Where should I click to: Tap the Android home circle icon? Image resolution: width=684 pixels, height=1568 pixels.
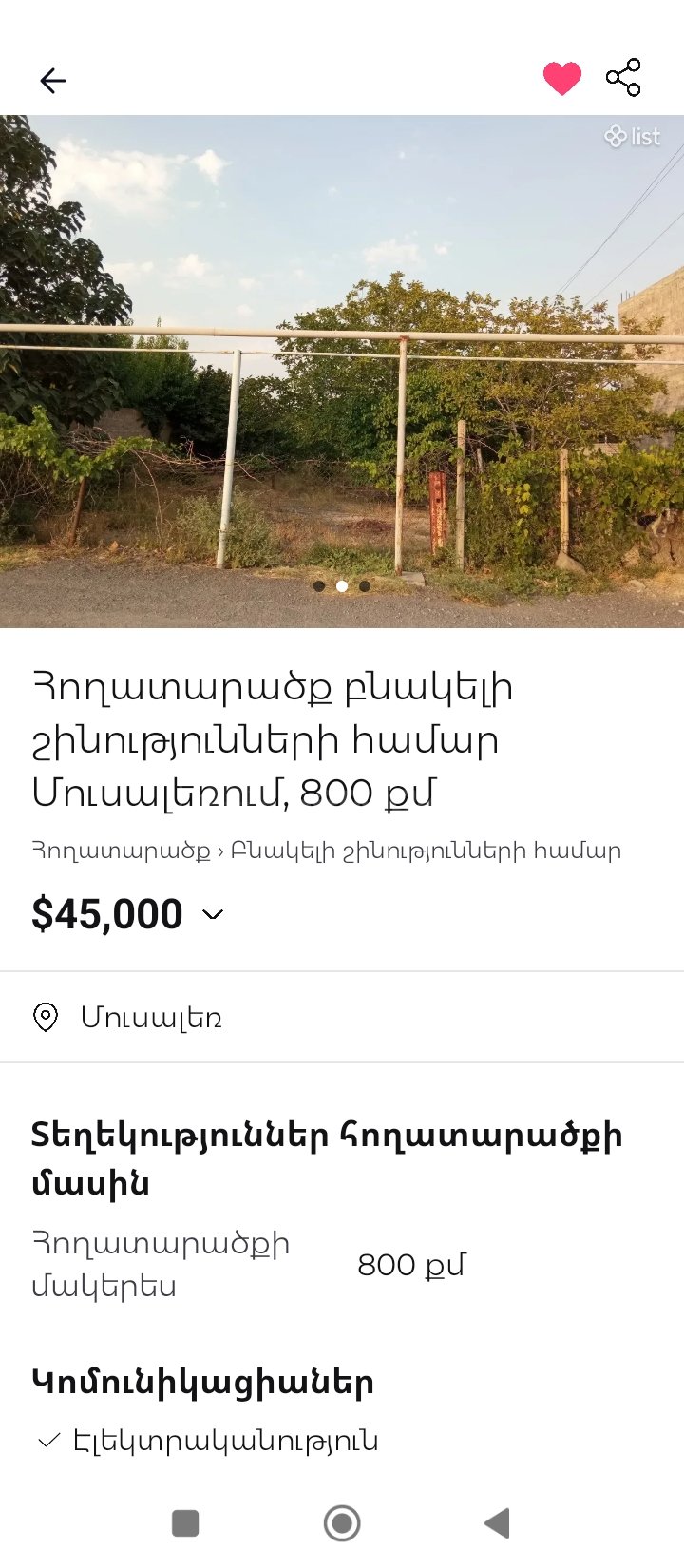(342, 1523)
